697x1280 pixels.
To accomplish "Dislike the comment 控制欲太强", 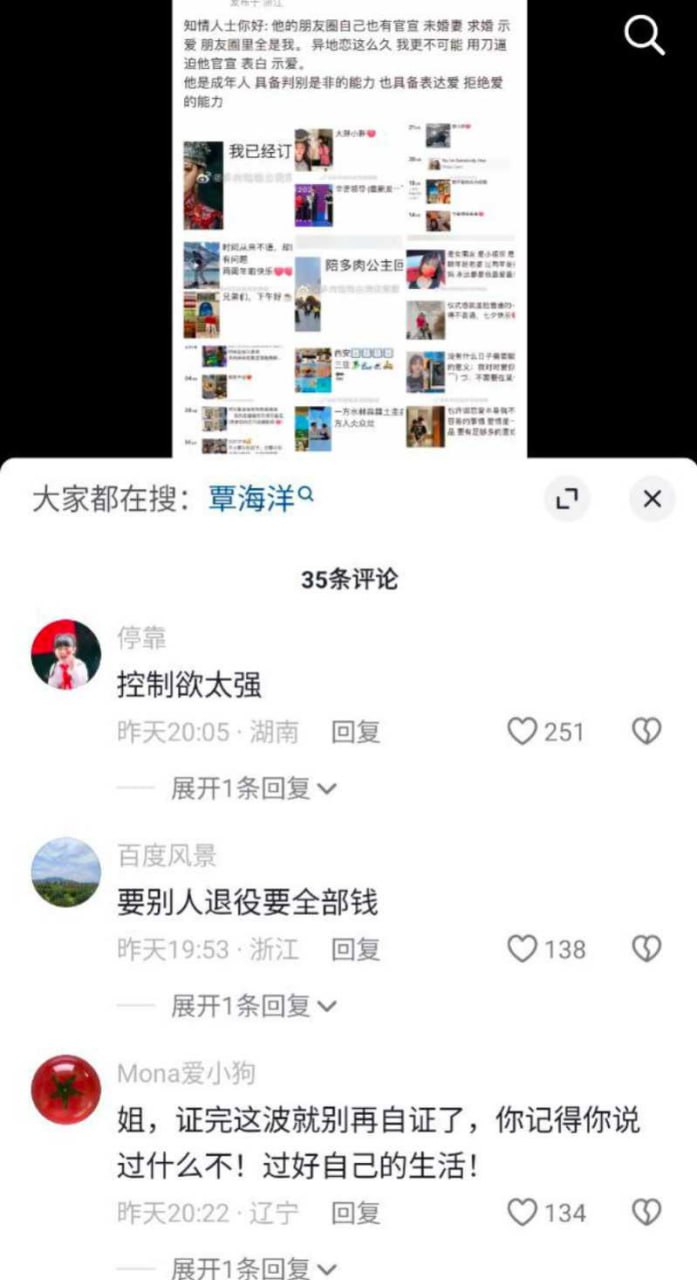I will 647,732.
